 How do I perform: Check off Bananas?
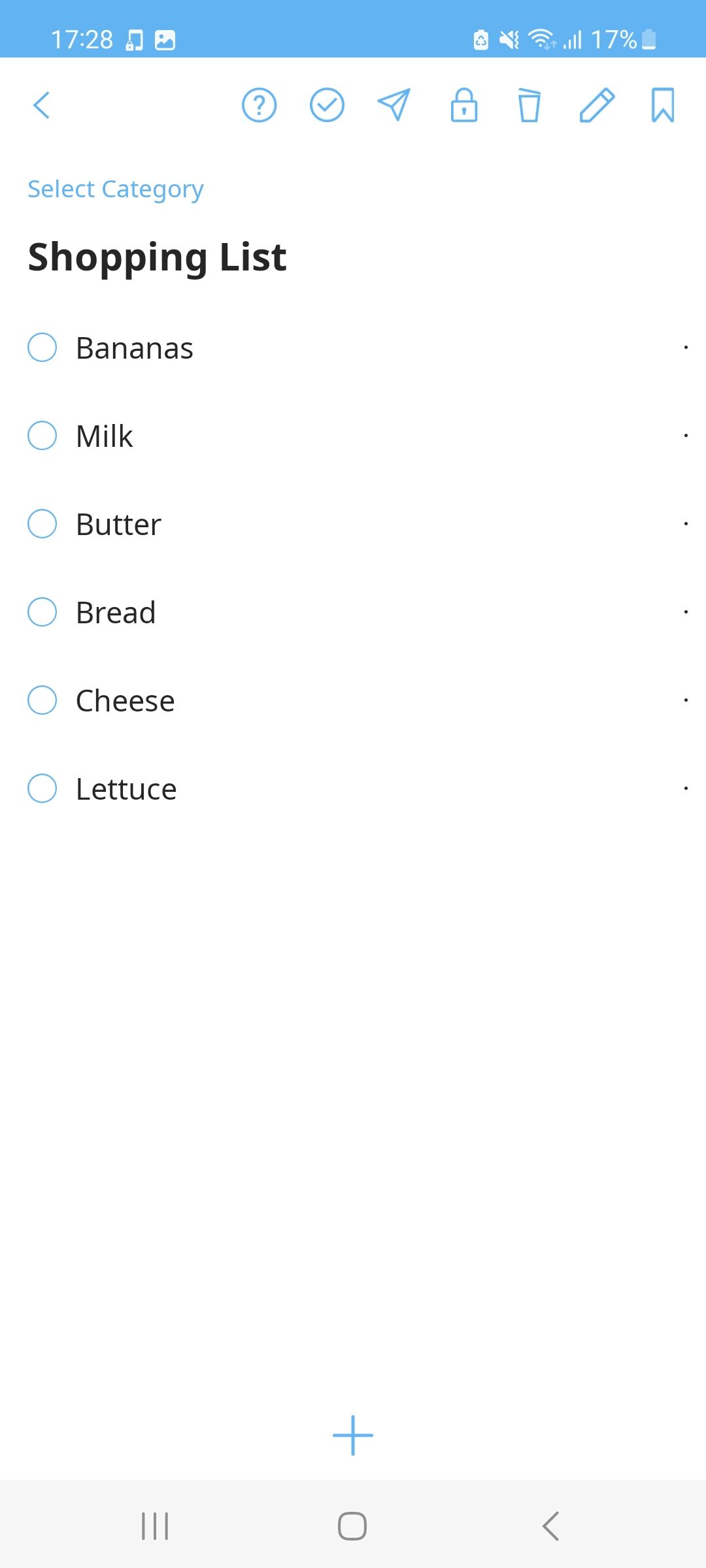tap(42, 348)
